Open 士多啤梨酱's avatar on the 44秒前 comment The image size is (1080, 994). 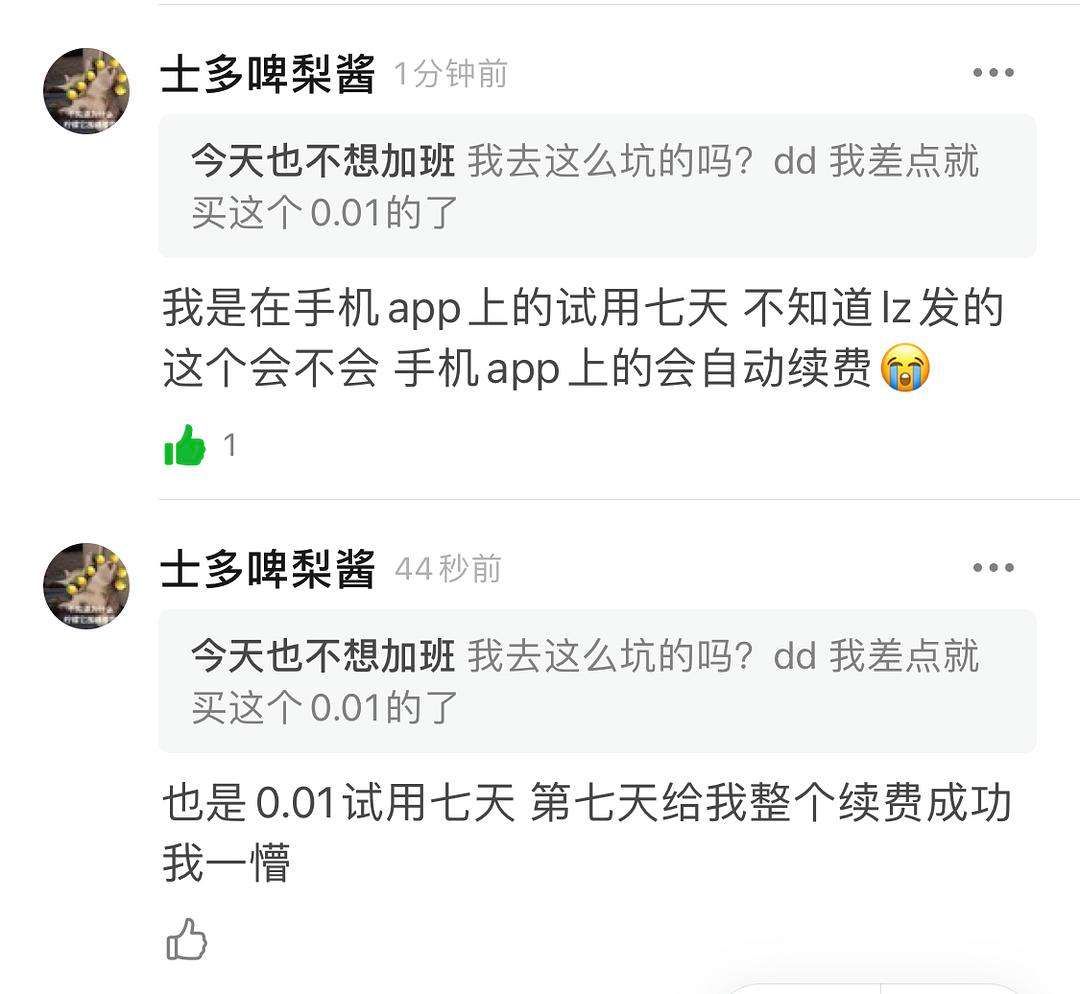pyautogui.click(x=87, y=586)
